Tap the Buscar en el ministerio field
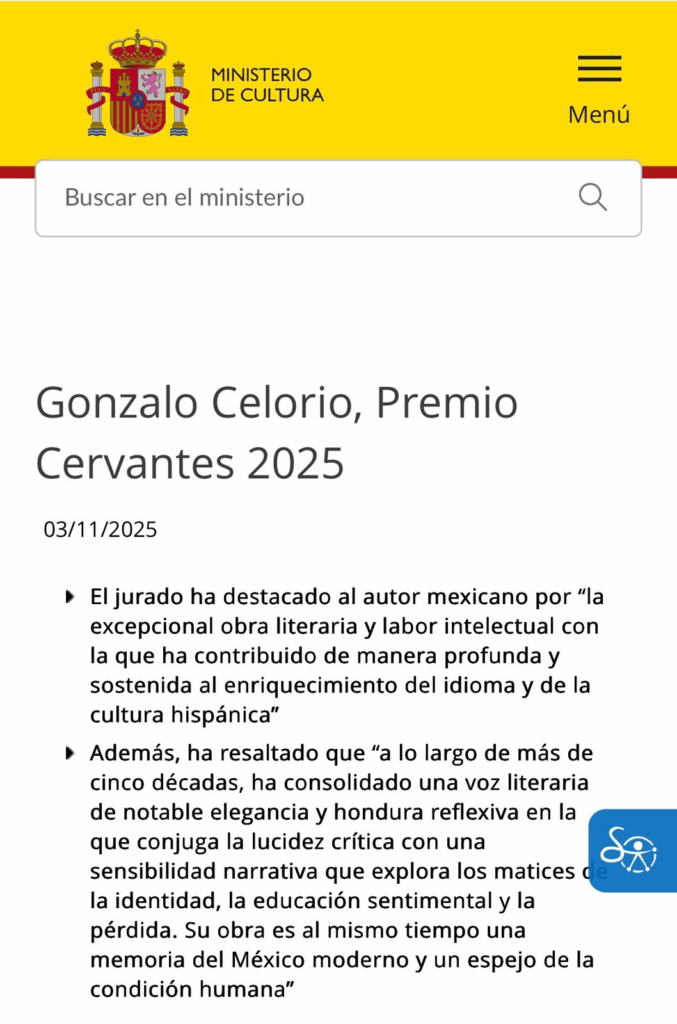Image resolution: width=677 pixels, height=1024 pixels. tap(300, 197)
